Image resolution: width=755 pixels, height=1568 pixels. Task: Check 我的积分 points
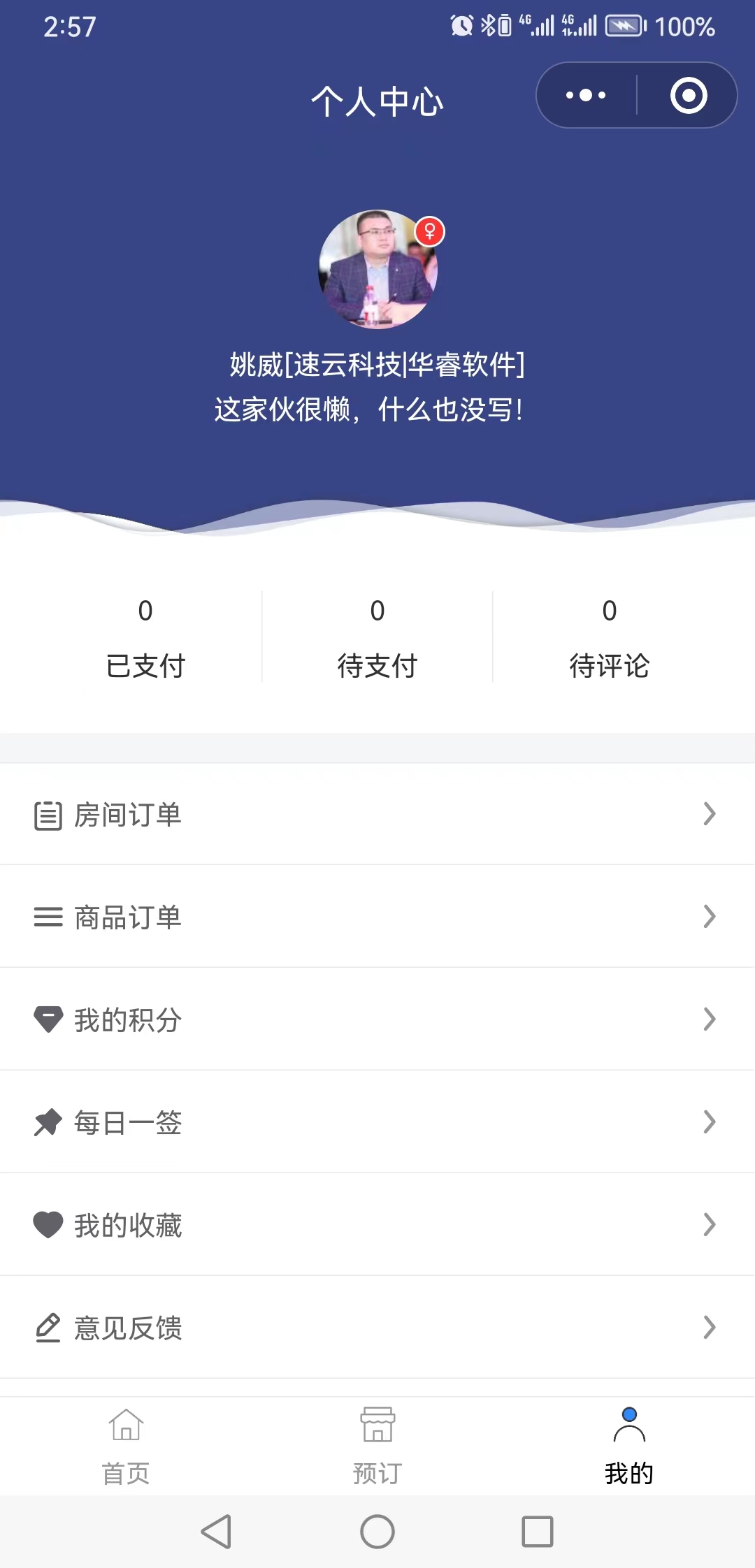[x=377, y=1019]
